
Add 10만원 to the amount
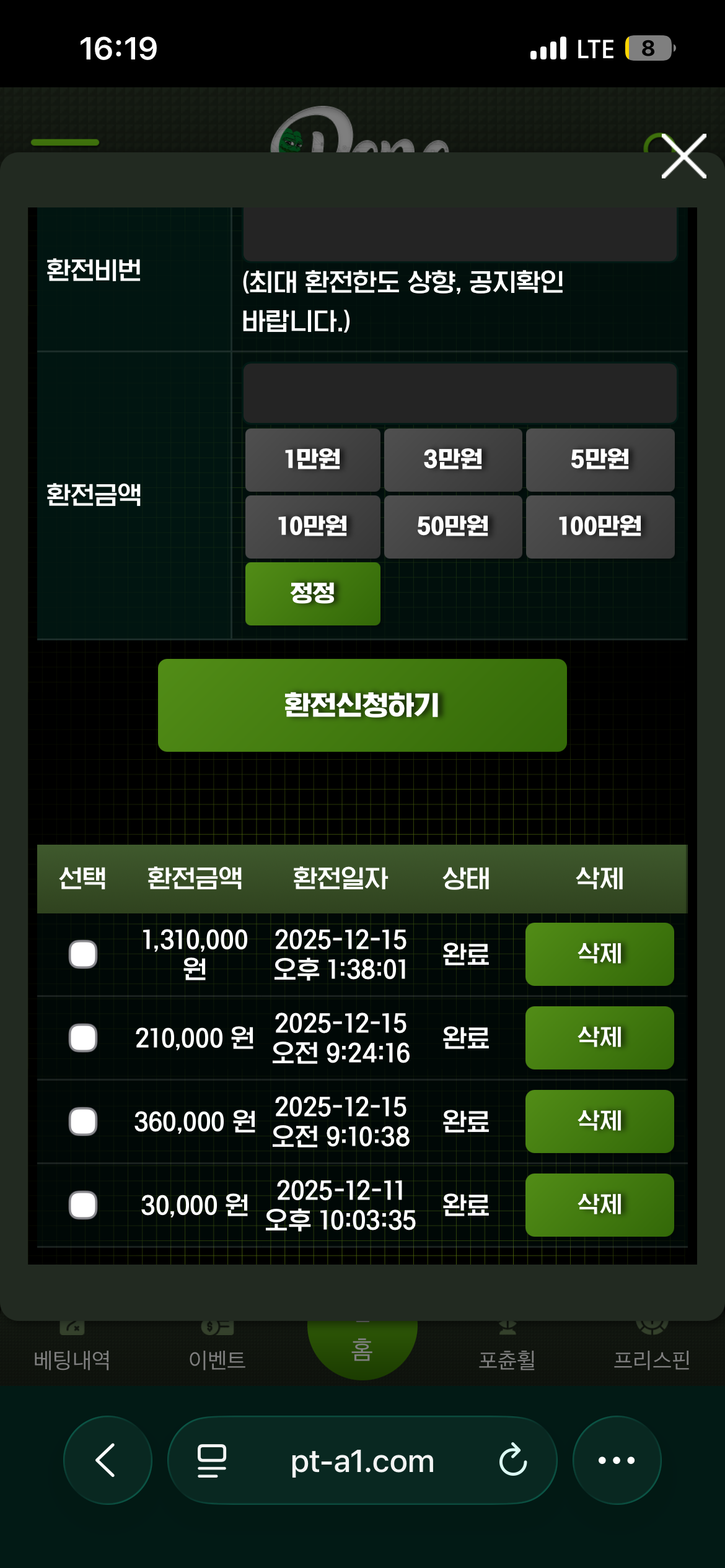[312, 526]
